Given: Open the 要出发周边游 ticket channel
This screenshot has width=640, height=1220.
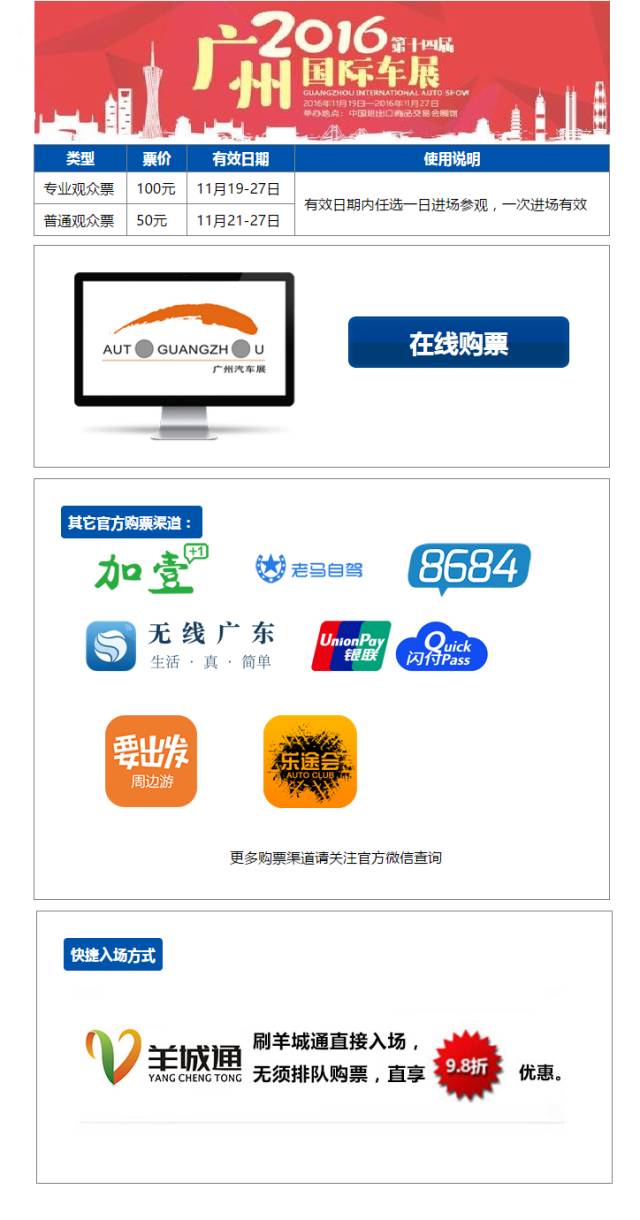Looking at the screenshot, I should 151,761.
